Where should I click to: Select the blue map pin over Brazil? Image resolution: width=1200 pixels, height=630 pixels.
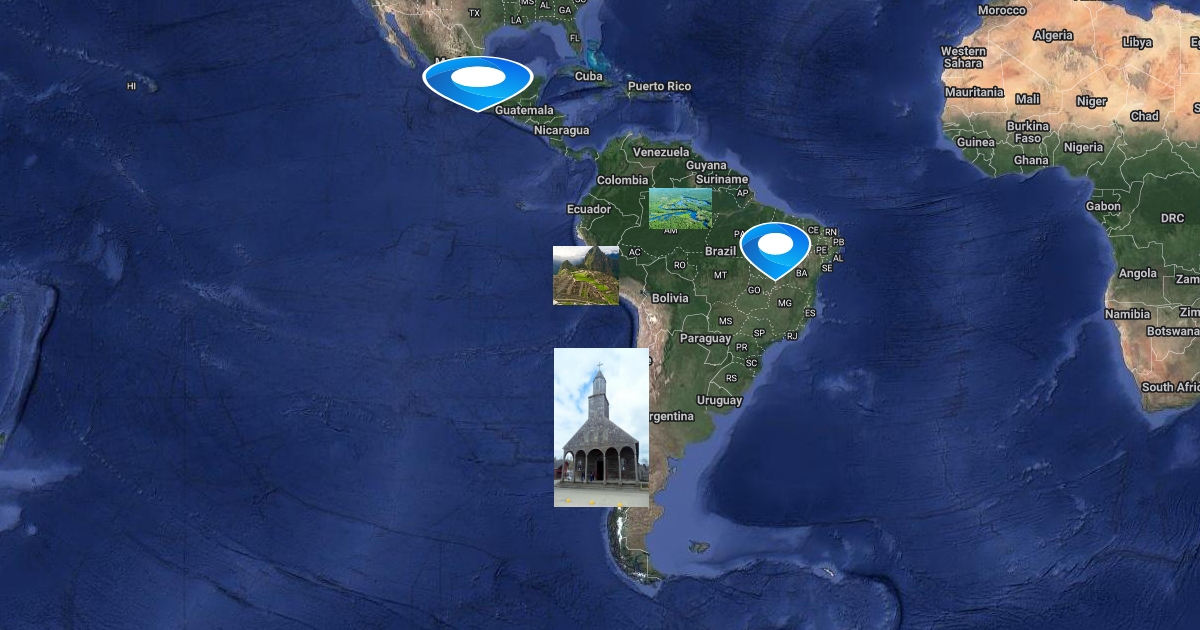tap(775, 246)
